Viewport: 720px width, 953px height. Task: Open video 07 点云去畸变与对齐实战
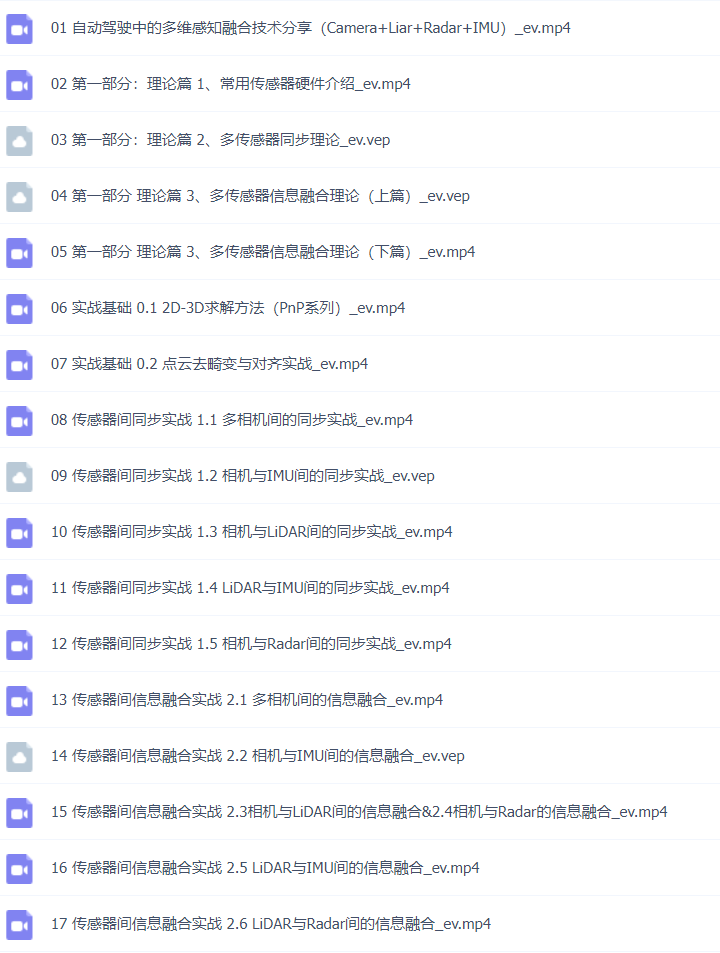209,364
